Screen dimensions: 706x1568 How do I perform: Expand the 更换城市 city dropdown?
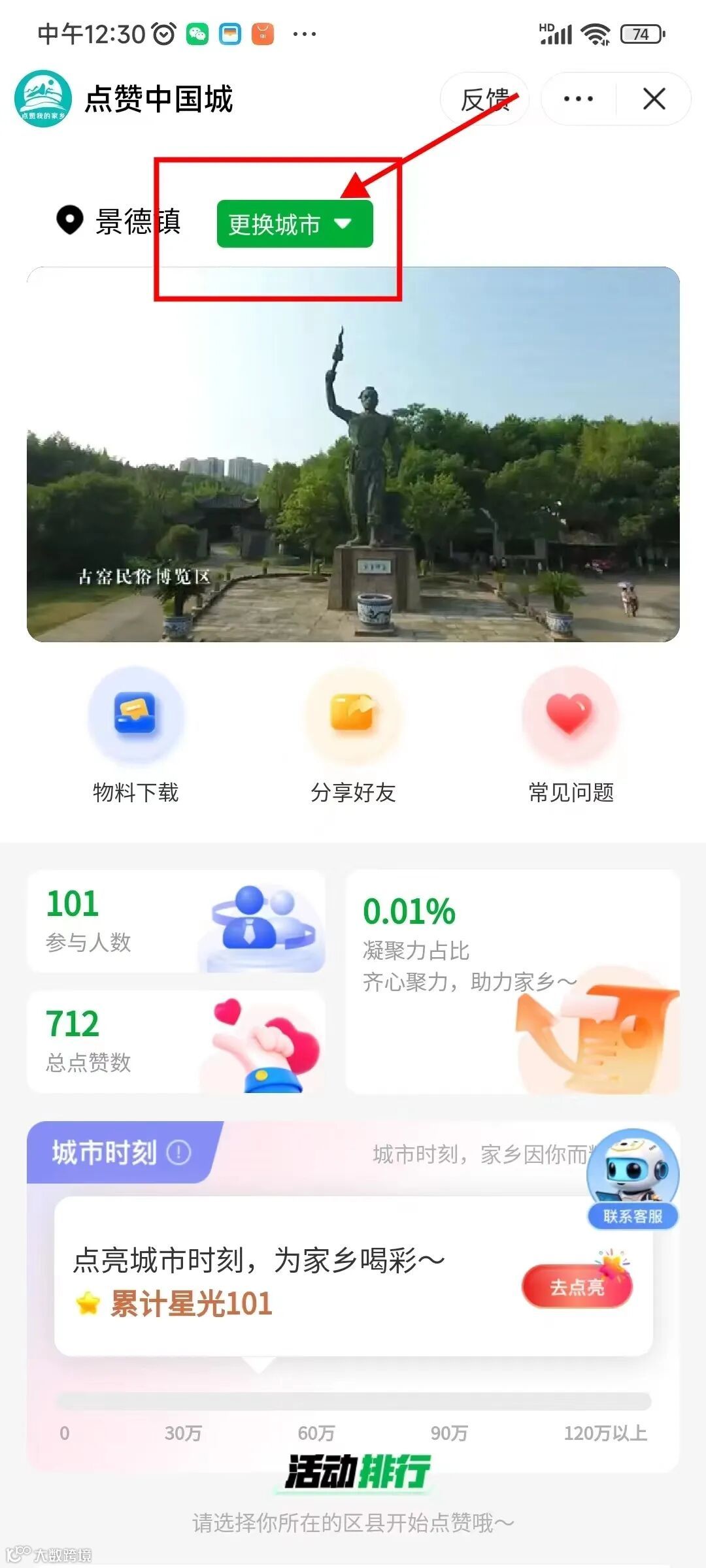(295, 224)
